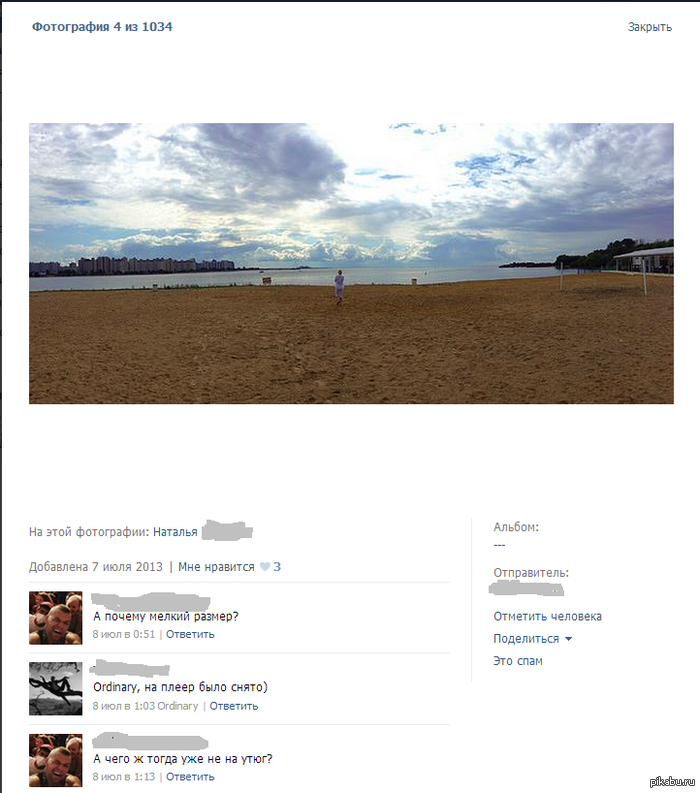Open tagged person Наталья's profile
The width and height of the screenshot is (700, 793).
pyautogui.click(x=175, y=532)
